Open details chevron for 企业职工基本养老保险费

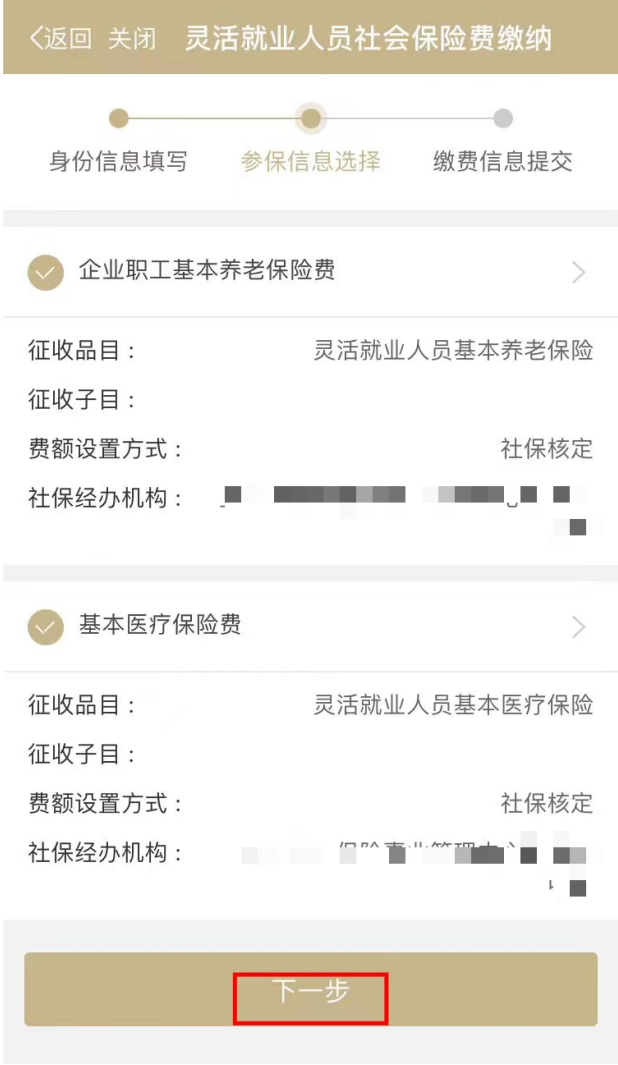578,272
